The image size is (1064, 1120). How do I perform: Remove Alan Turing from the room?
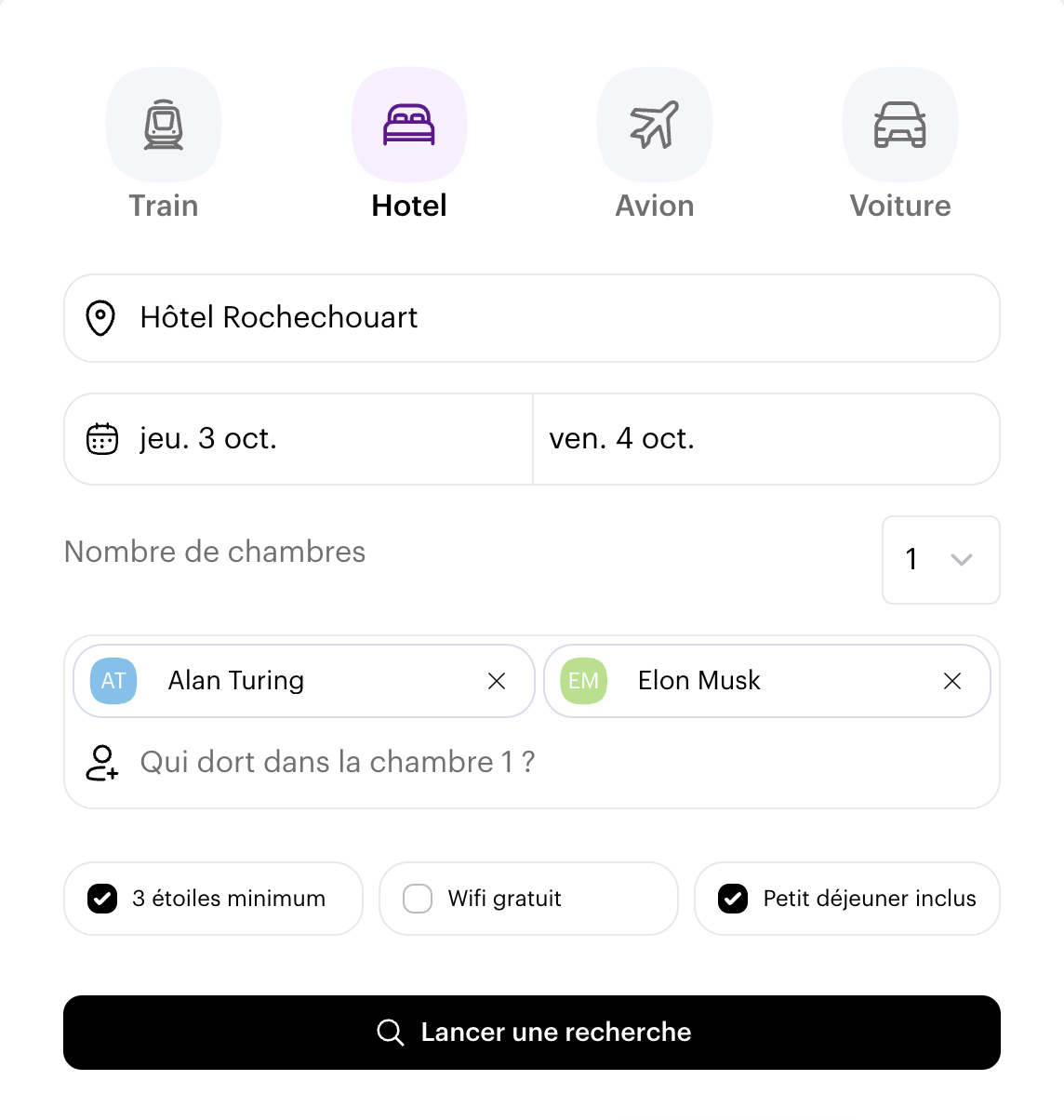pos(497,681)
